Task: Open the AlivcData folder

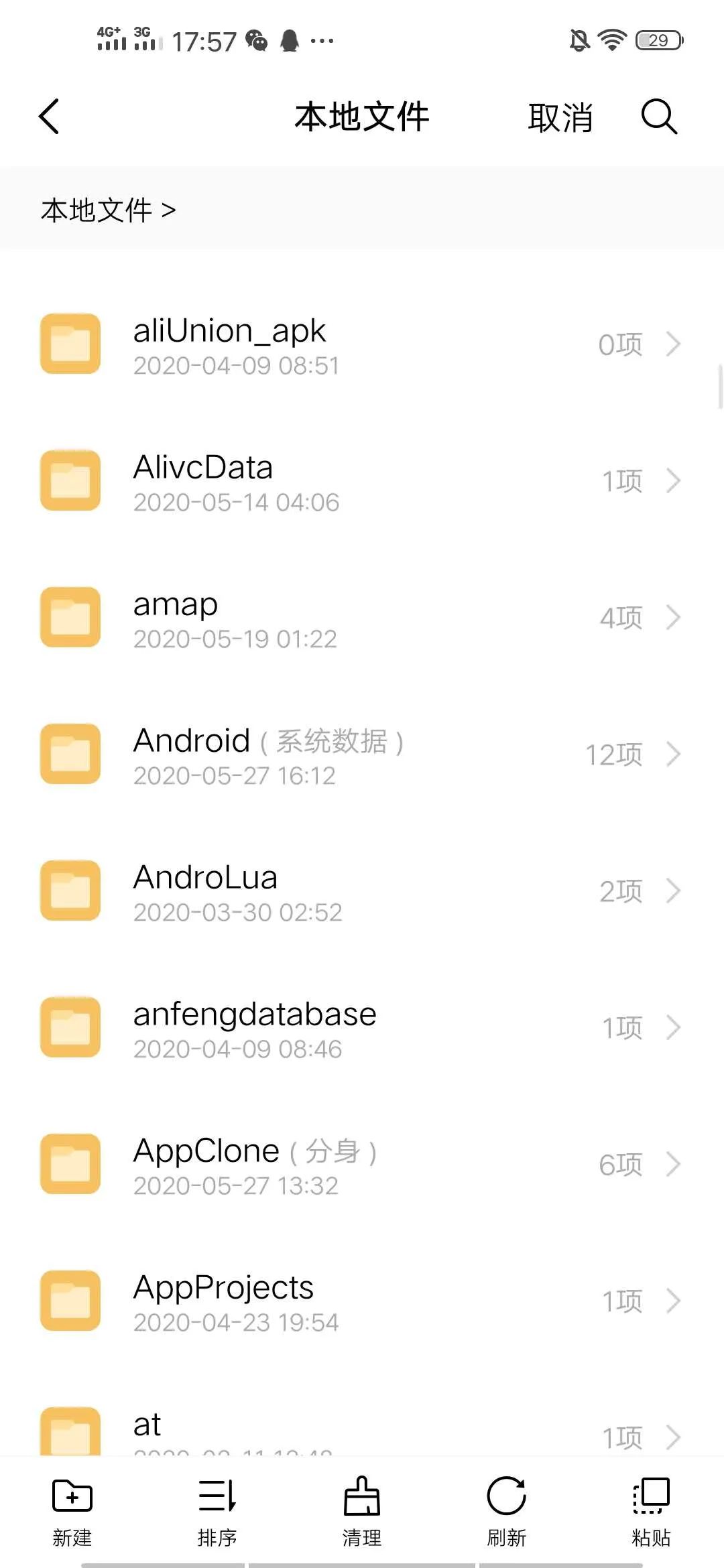Action: 362,481
